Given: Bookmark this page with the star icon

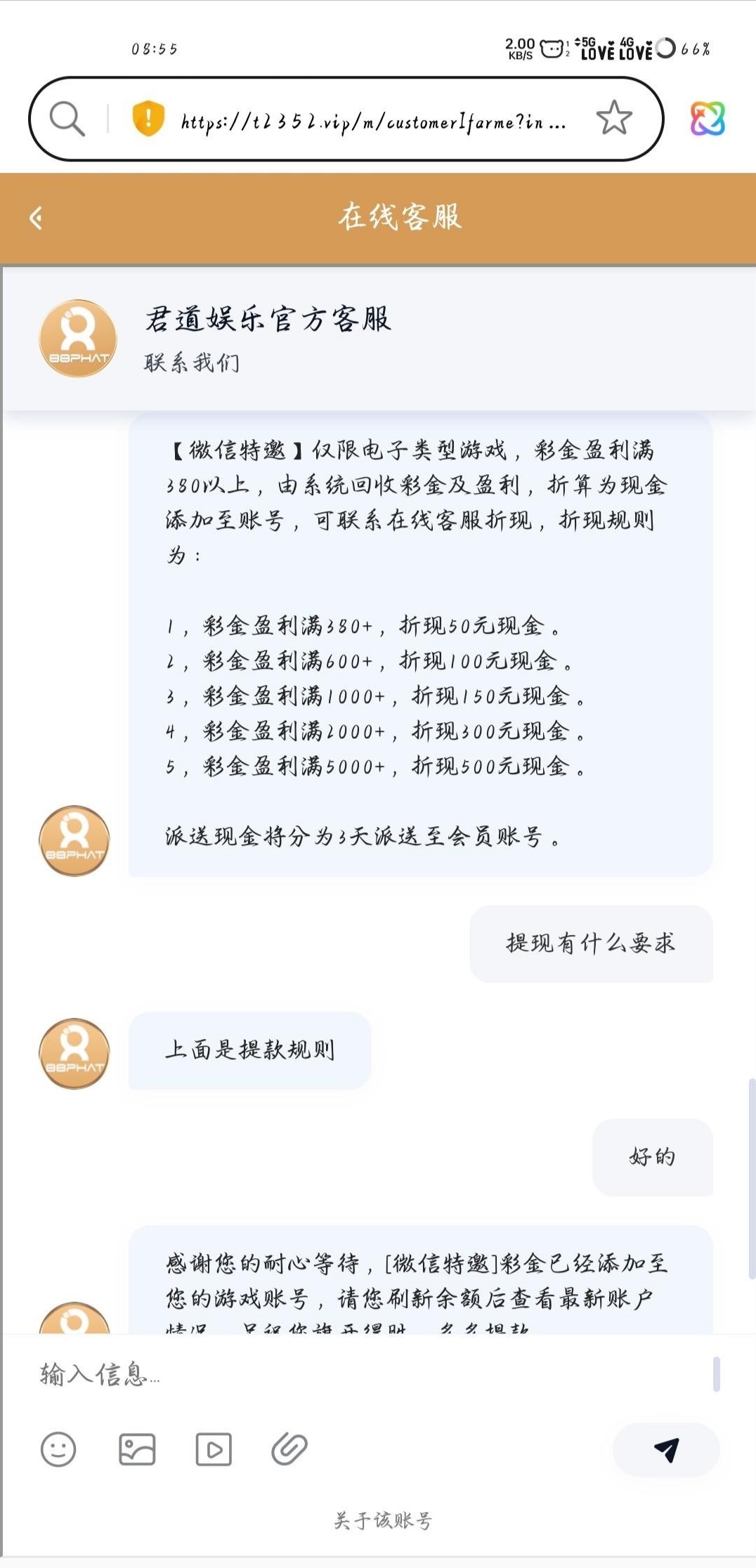Looking at the screenshot, I should [x=614, y=118].
